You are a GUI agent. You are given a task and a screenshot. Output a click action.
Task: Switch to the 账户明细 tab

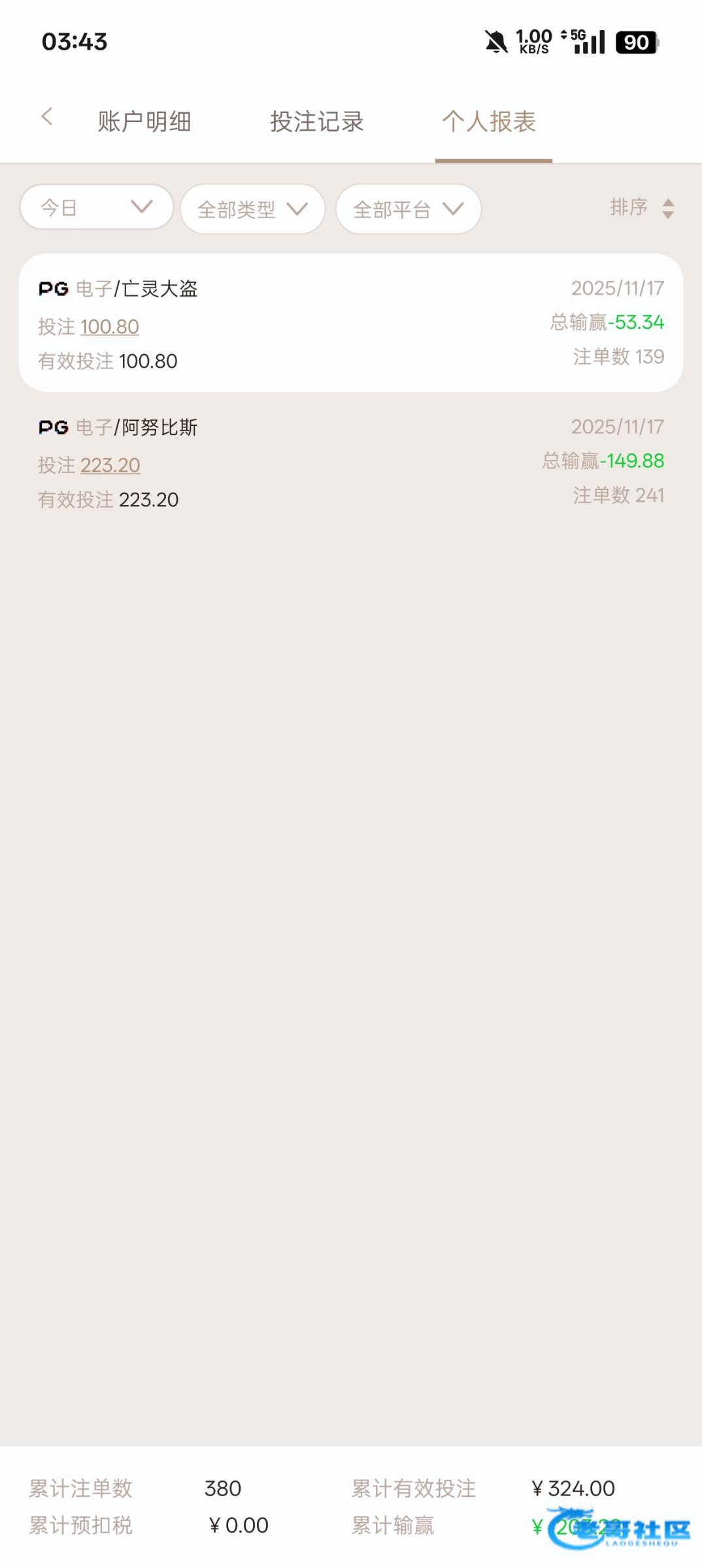click(x=144, y=122)
